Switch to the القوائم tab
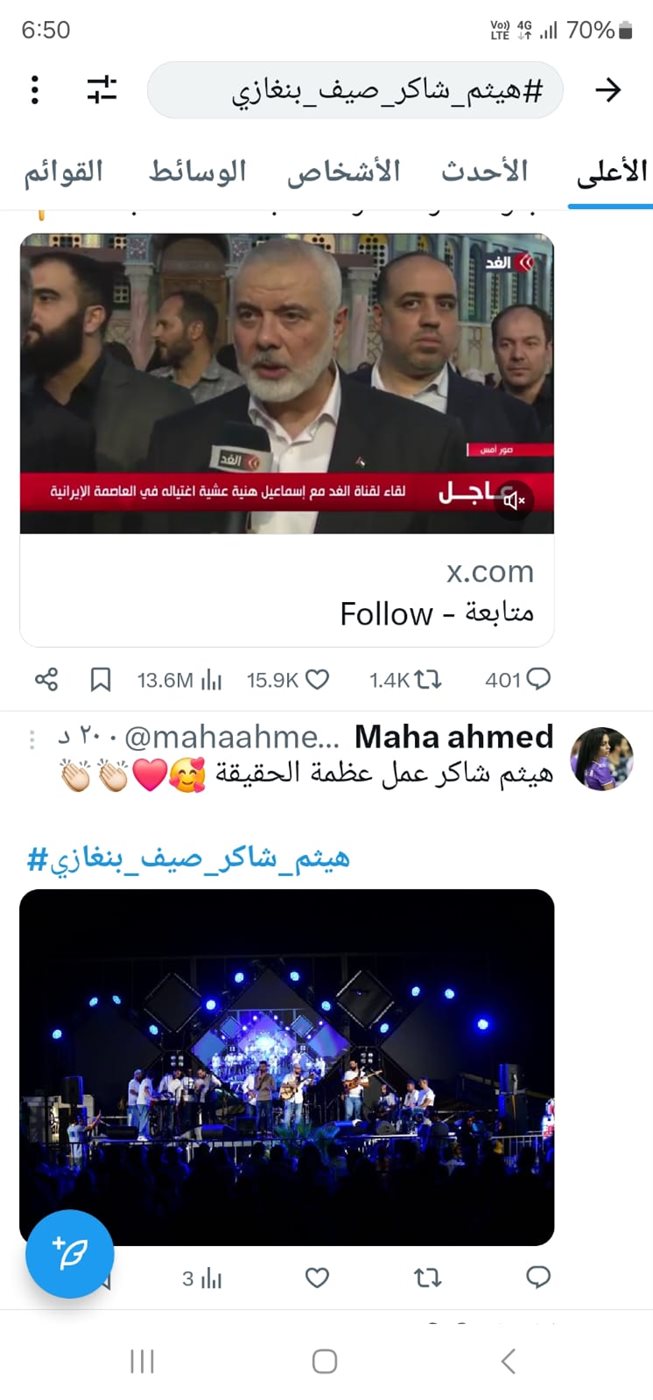This screenshot has height=1400, width=653. (63, 172)
